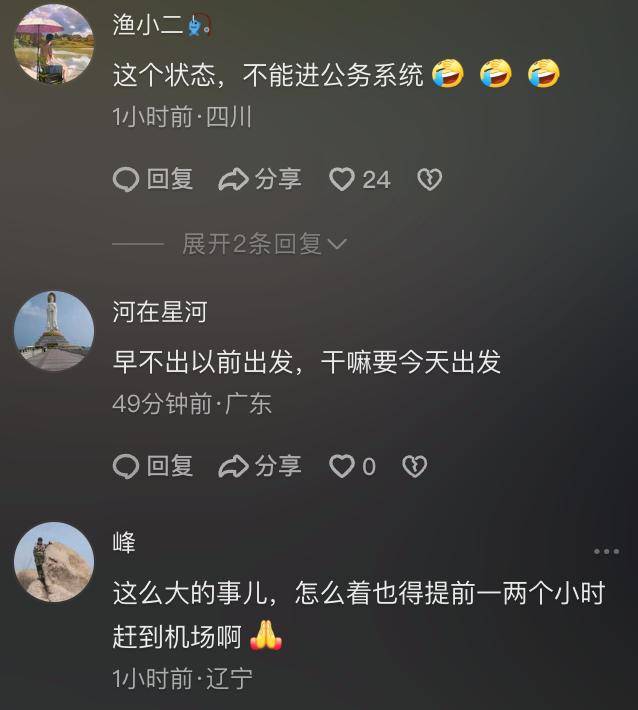View the username 河在星河's profile
Image resolution: width=638 pixels, height=710 pixels.
[160, 312]
